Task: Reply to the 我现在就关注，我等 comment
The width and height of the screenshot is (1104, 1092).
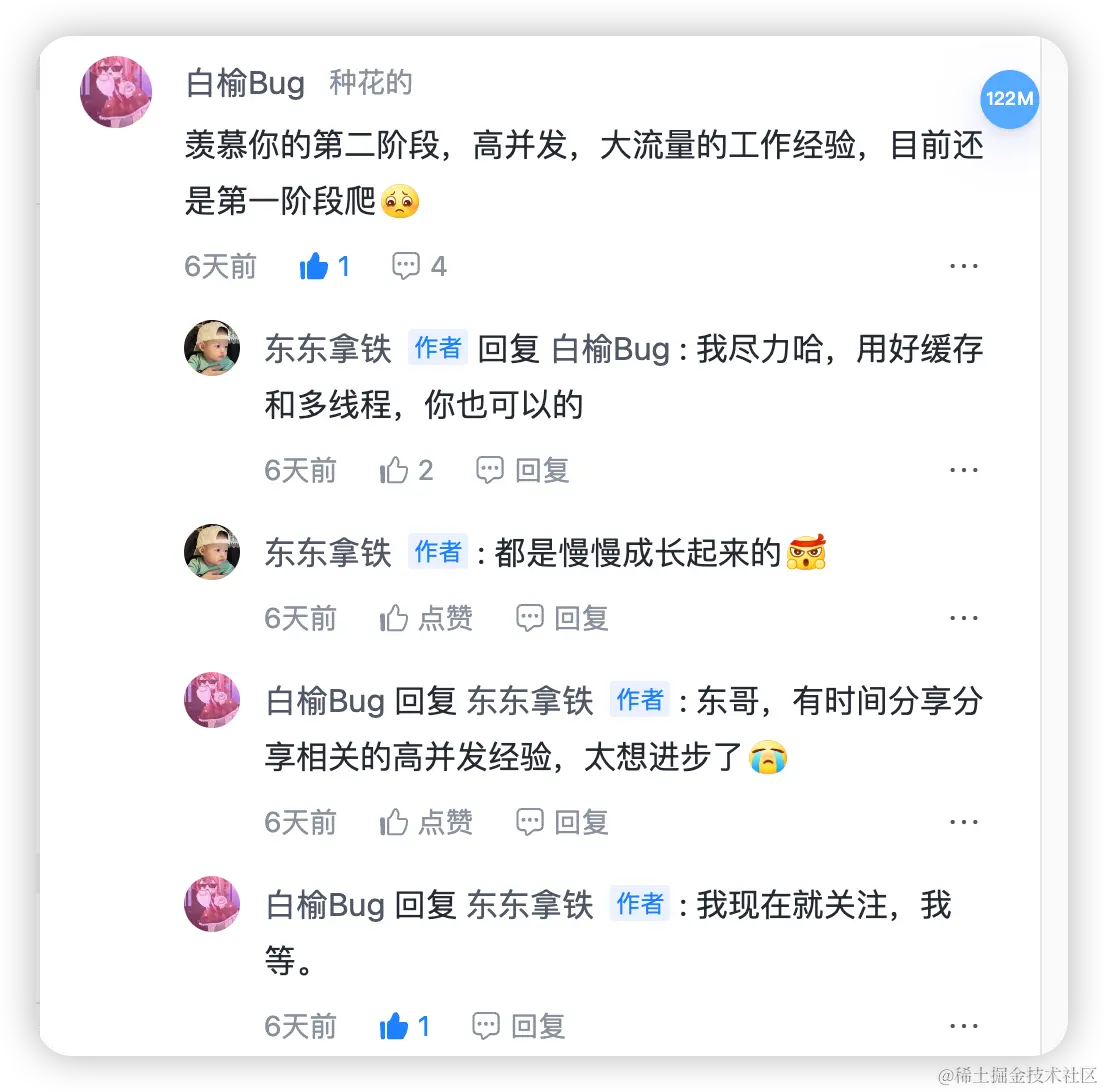Action: [519, 1026]
